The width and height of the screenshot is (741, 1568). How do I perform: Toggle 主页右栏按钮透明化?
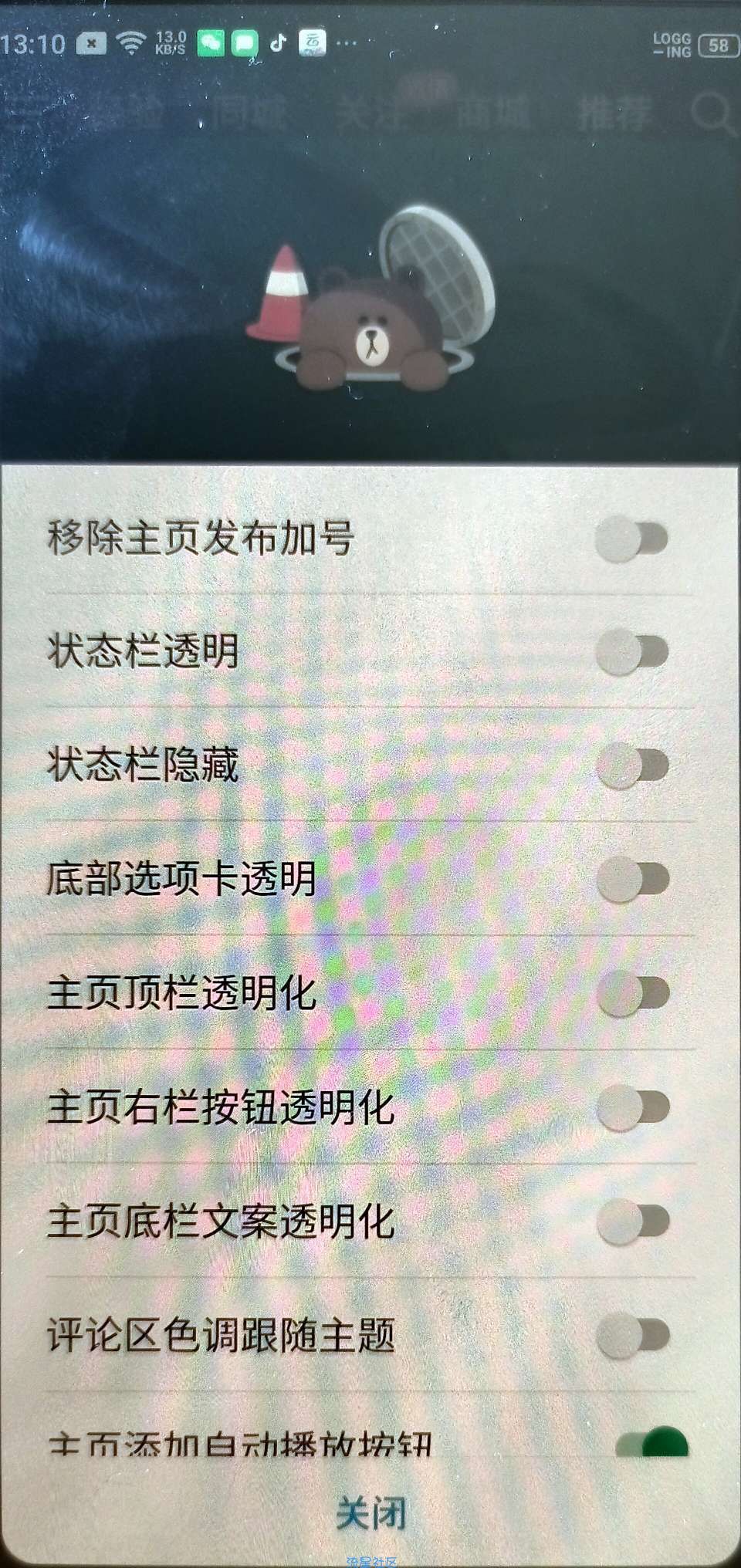click(x=631, y=1107)
